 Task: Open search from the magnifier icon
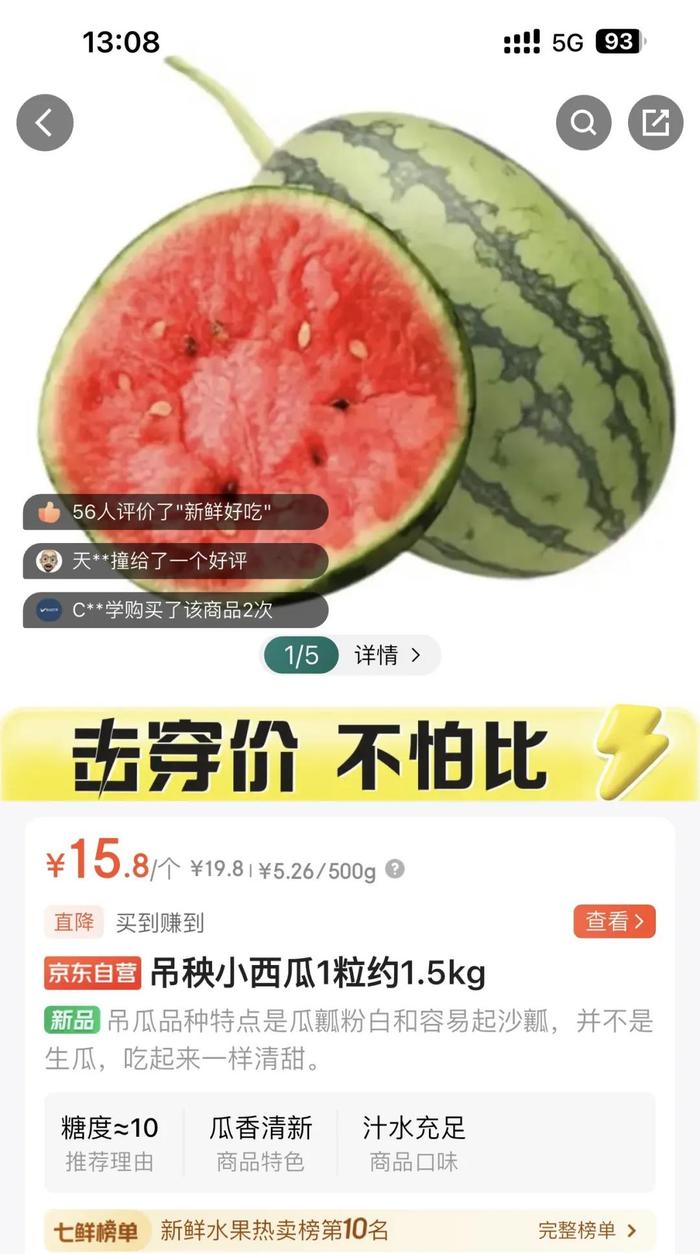click(583, 123)
